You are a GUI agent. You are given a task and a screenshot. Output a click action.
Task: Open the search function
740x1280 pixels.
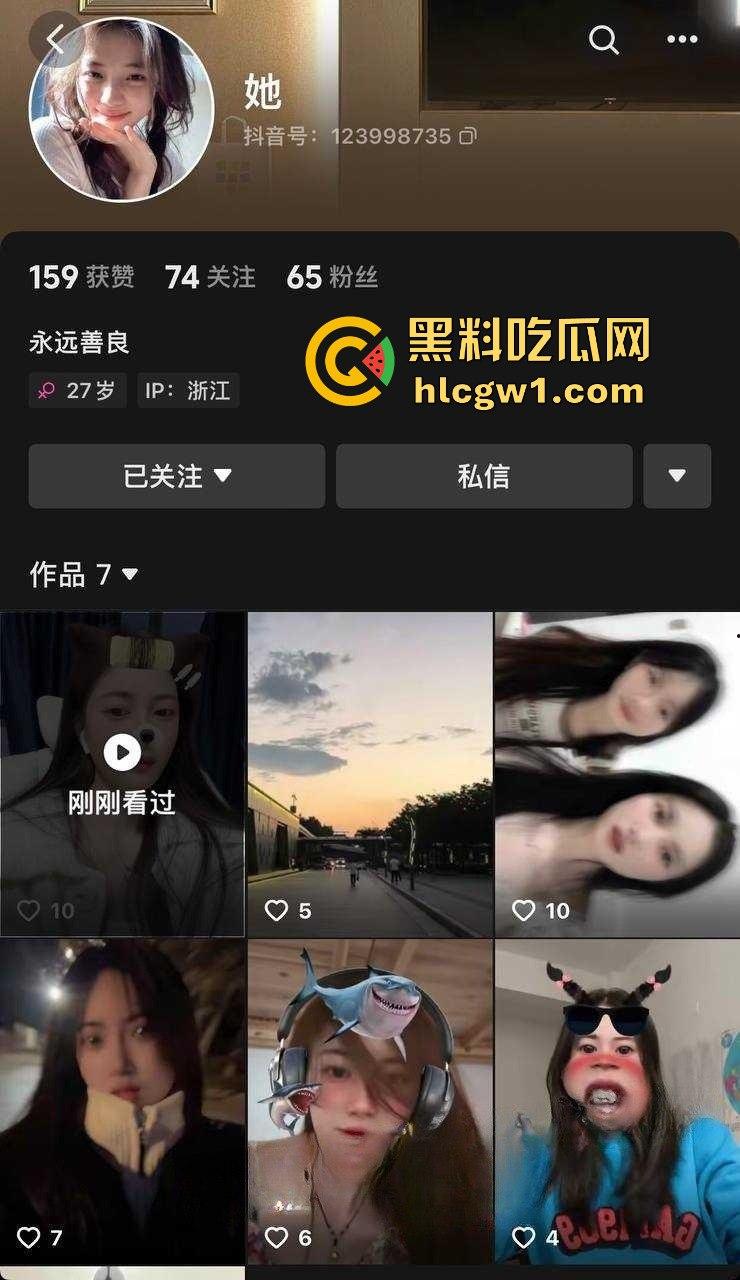603,40
